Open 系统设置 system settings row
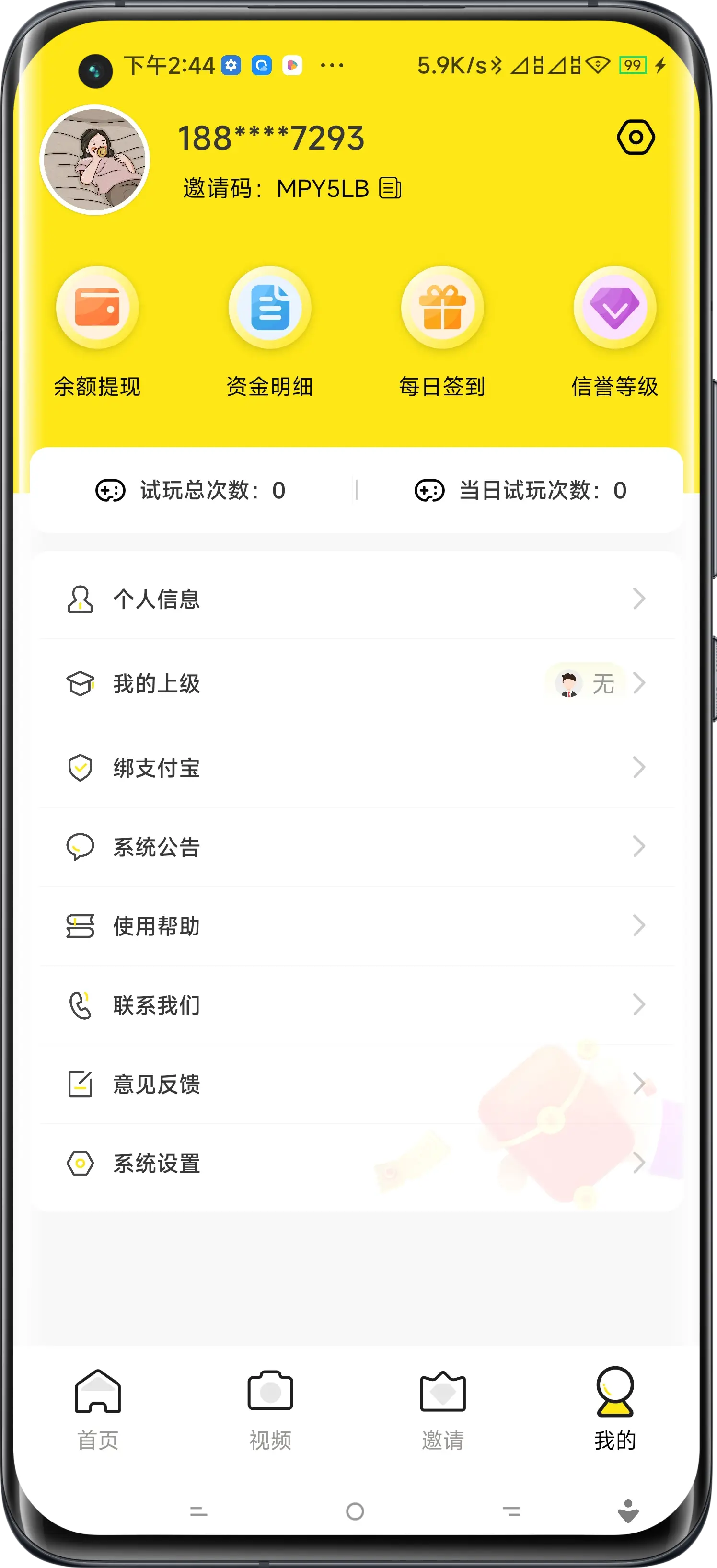Image resolution: width=717 pixels, height=1568 pixels. [357, 1163]
